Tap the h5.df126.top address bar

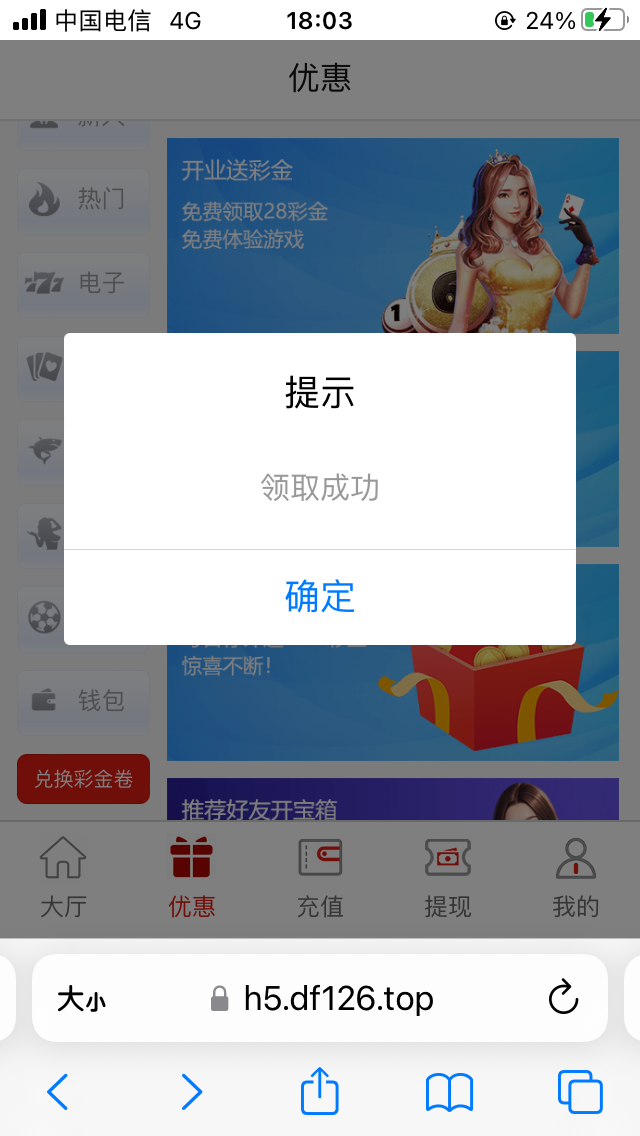(x=322, y=998)
